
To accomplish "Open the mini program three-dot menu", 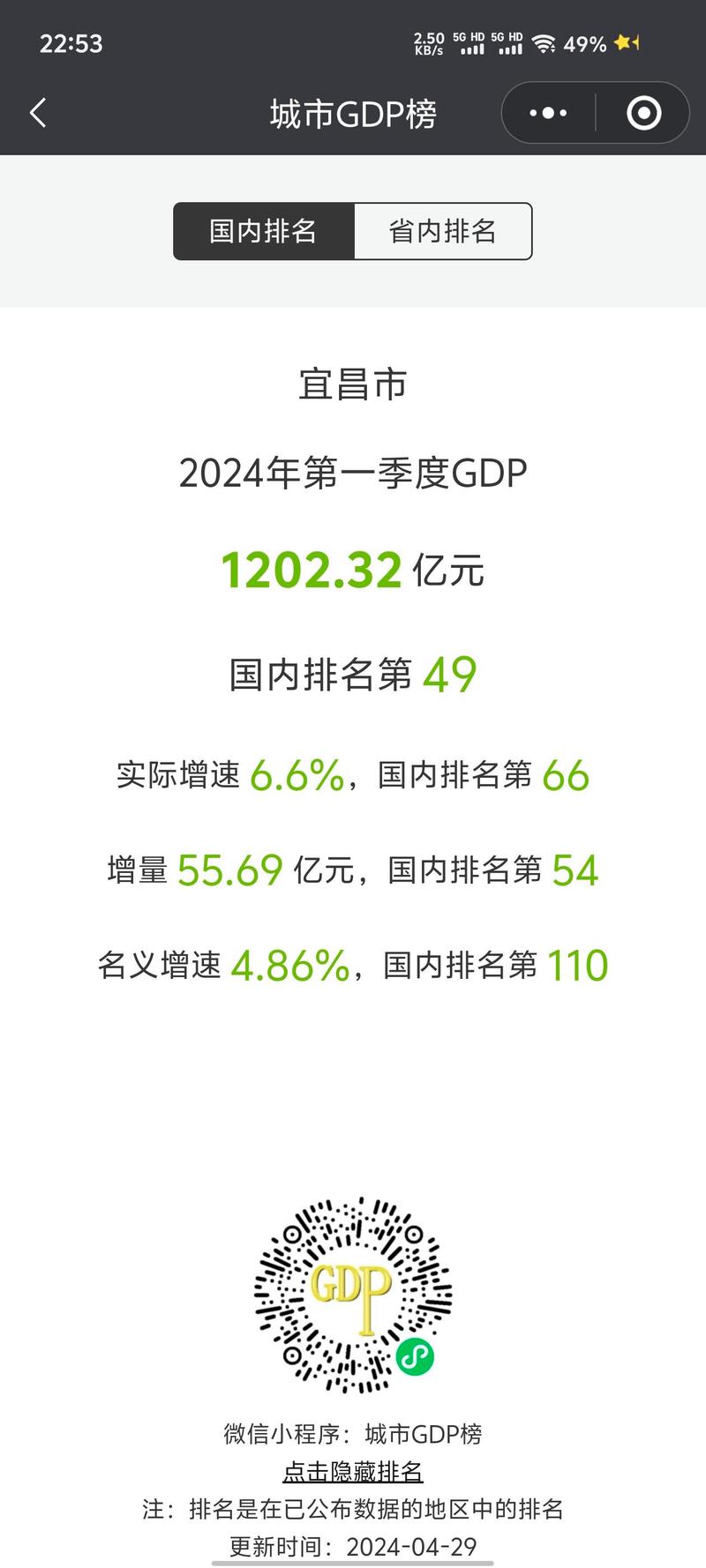I will pyautogui.click(x=548, y=113).
